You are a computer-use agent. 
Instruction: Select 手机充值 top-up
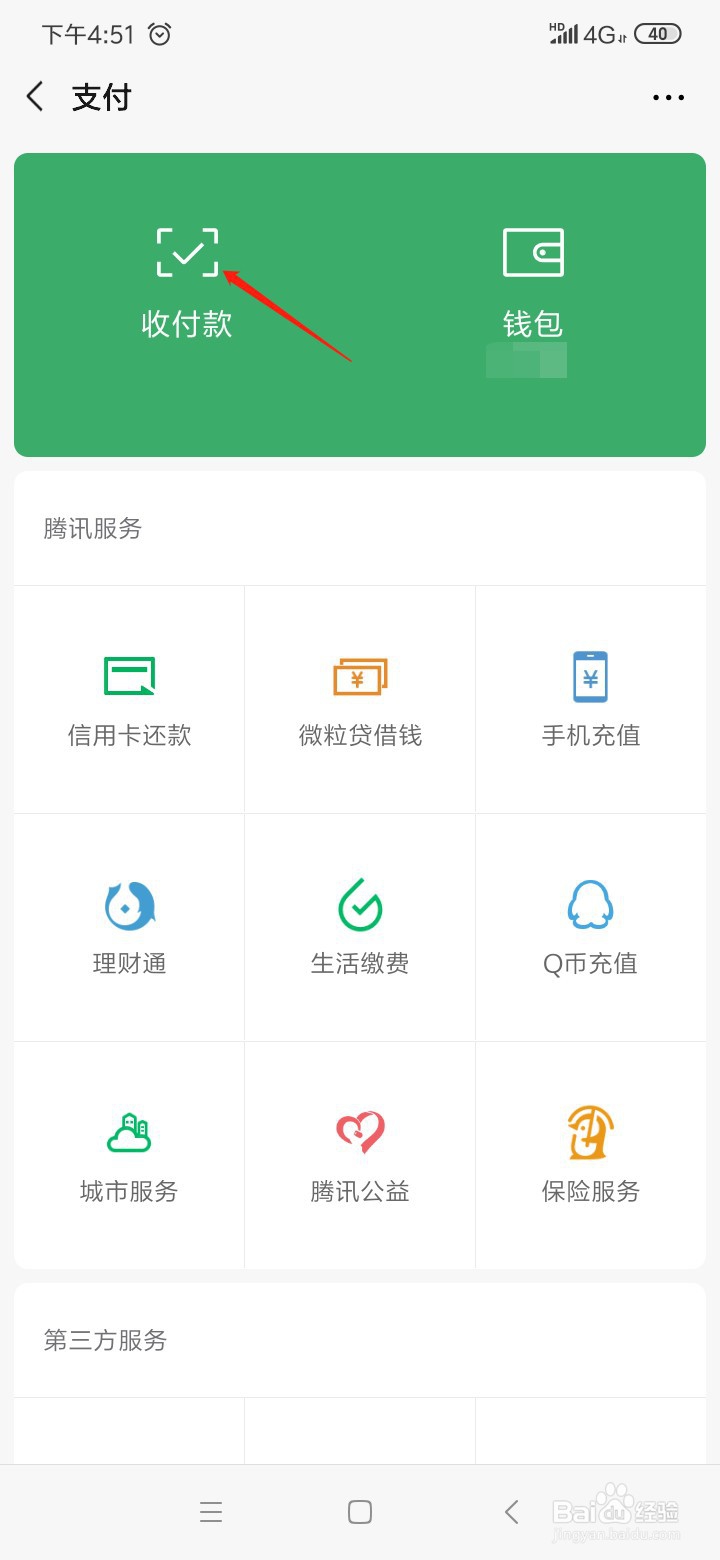(591, 700)
